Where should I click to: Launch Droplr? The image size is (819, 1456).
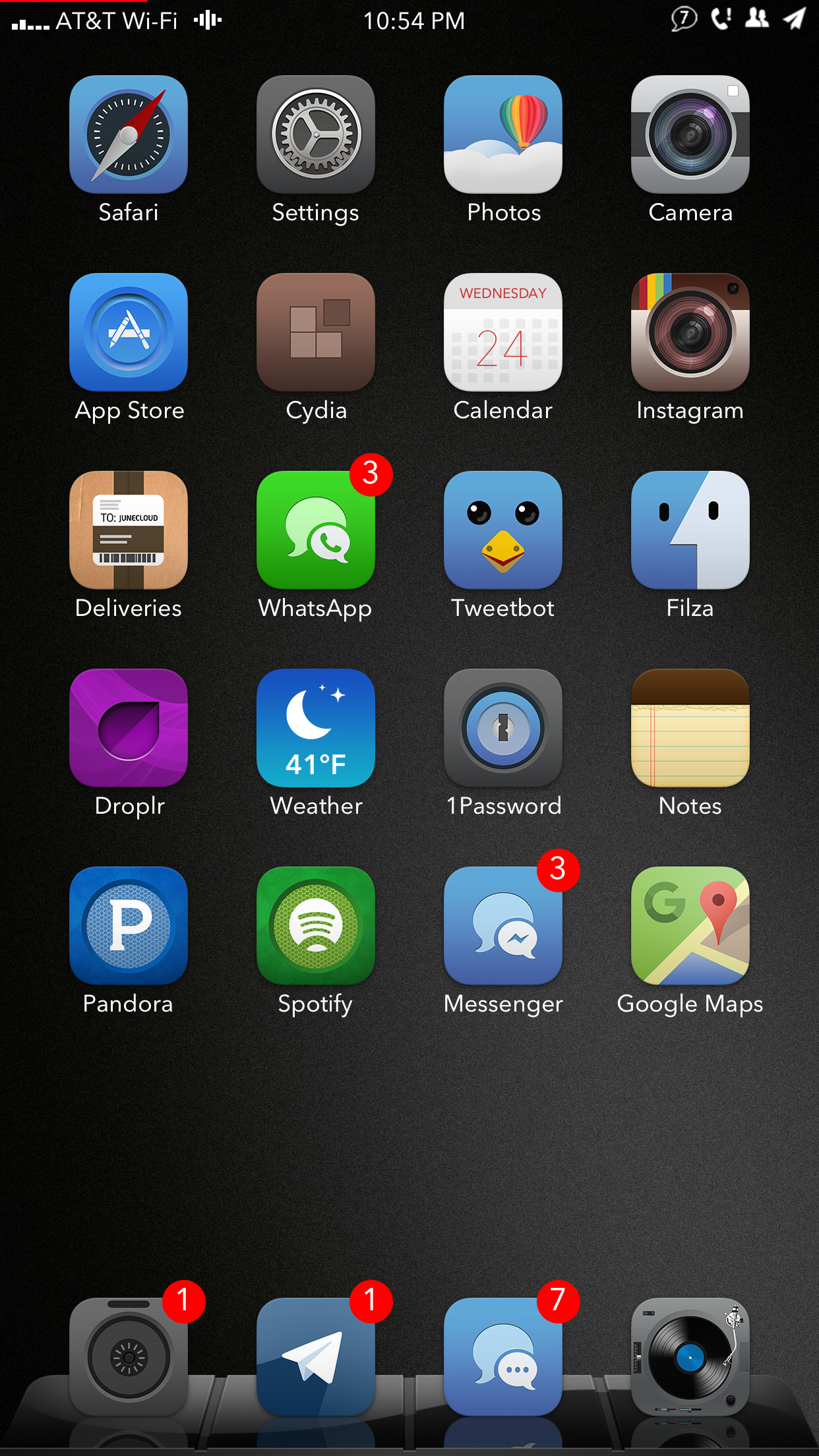pos(129,728)
